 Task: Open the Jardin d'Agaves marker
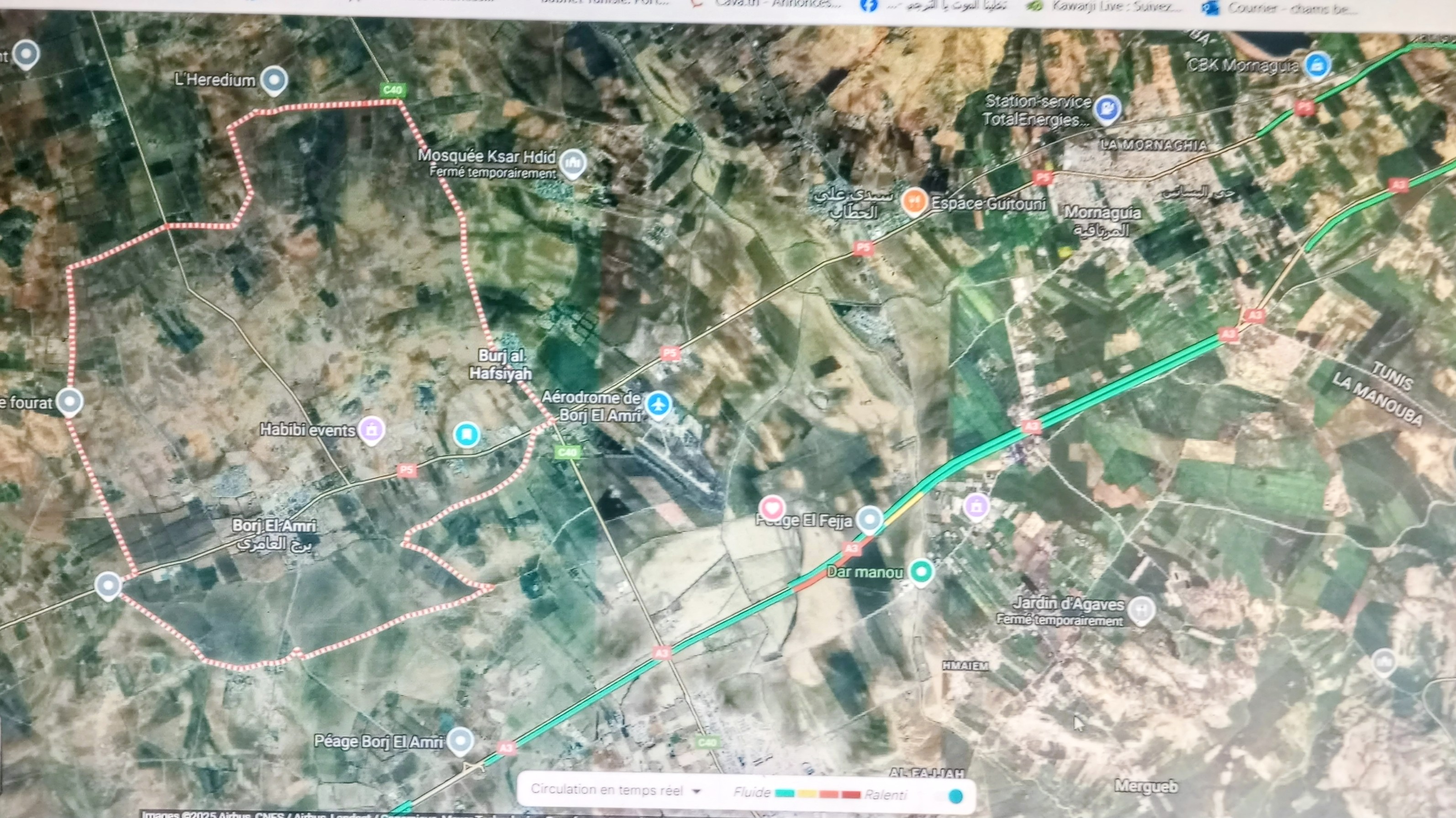(1140, 609)
